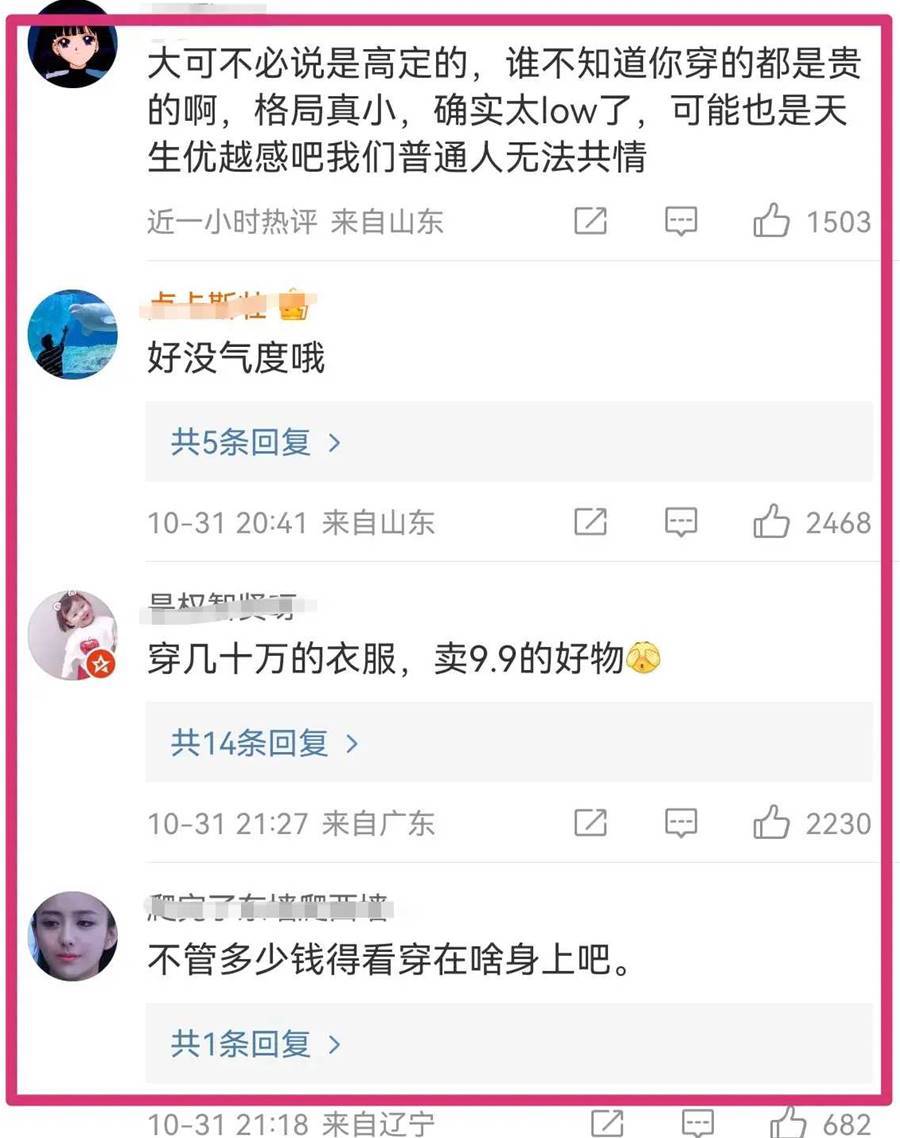View 共14条回复 replies
Screen dimensions: 900x1138
pos(264,743)
